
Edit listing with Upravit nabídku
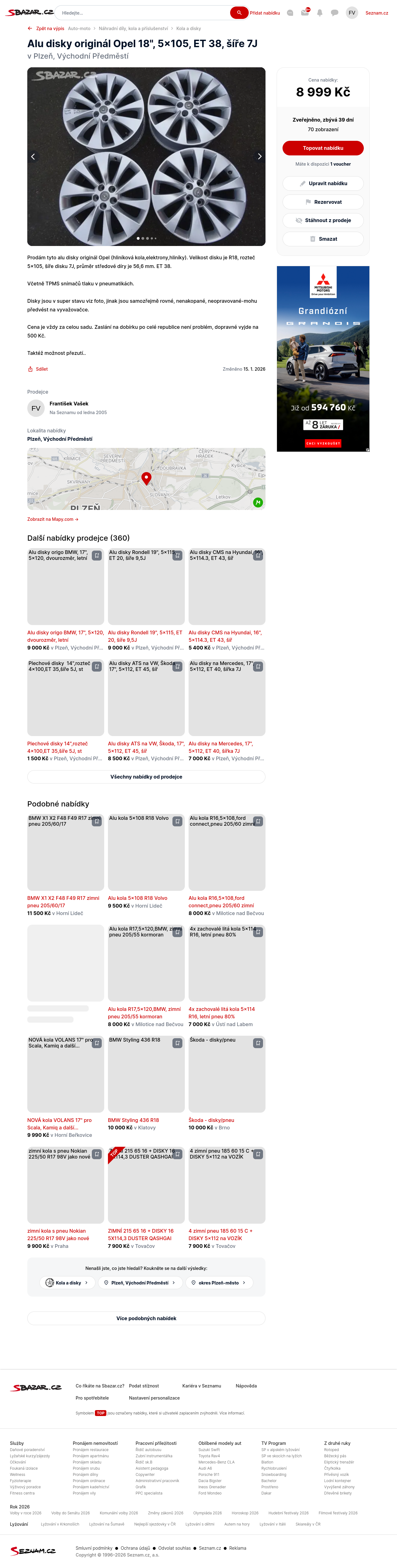(x=323, y=183)
